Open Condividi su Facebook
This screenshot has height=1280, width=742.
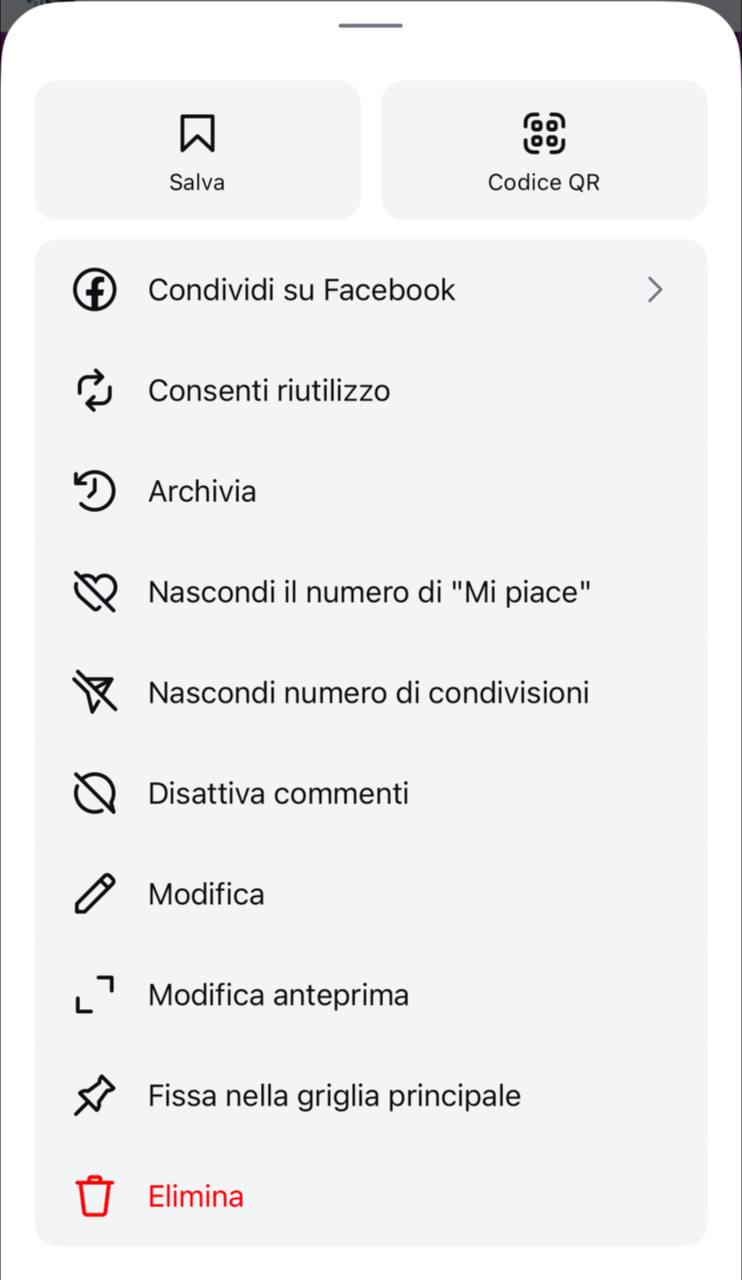[371, 290]
